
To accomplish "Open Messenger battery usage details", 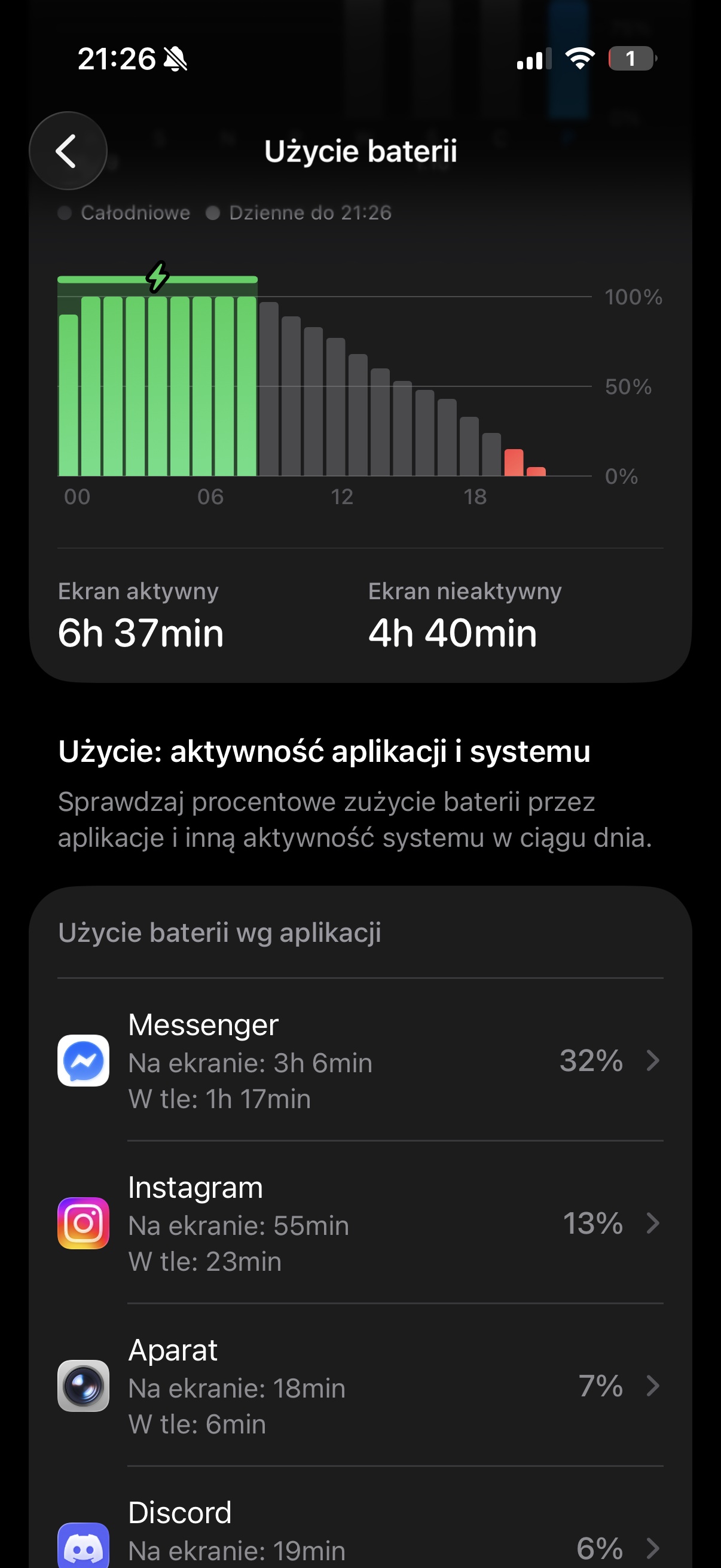I will (360, 1060).
